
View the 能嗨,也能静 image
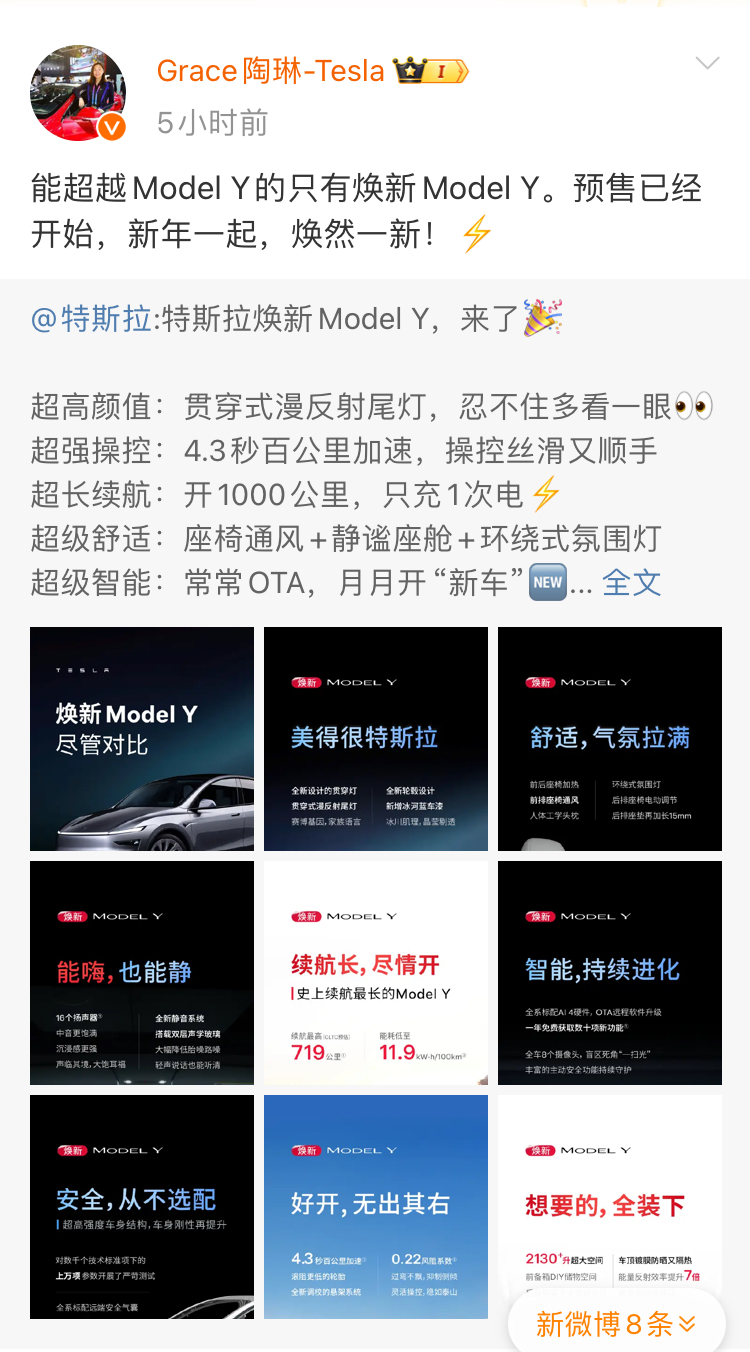[x=142, y=973]
